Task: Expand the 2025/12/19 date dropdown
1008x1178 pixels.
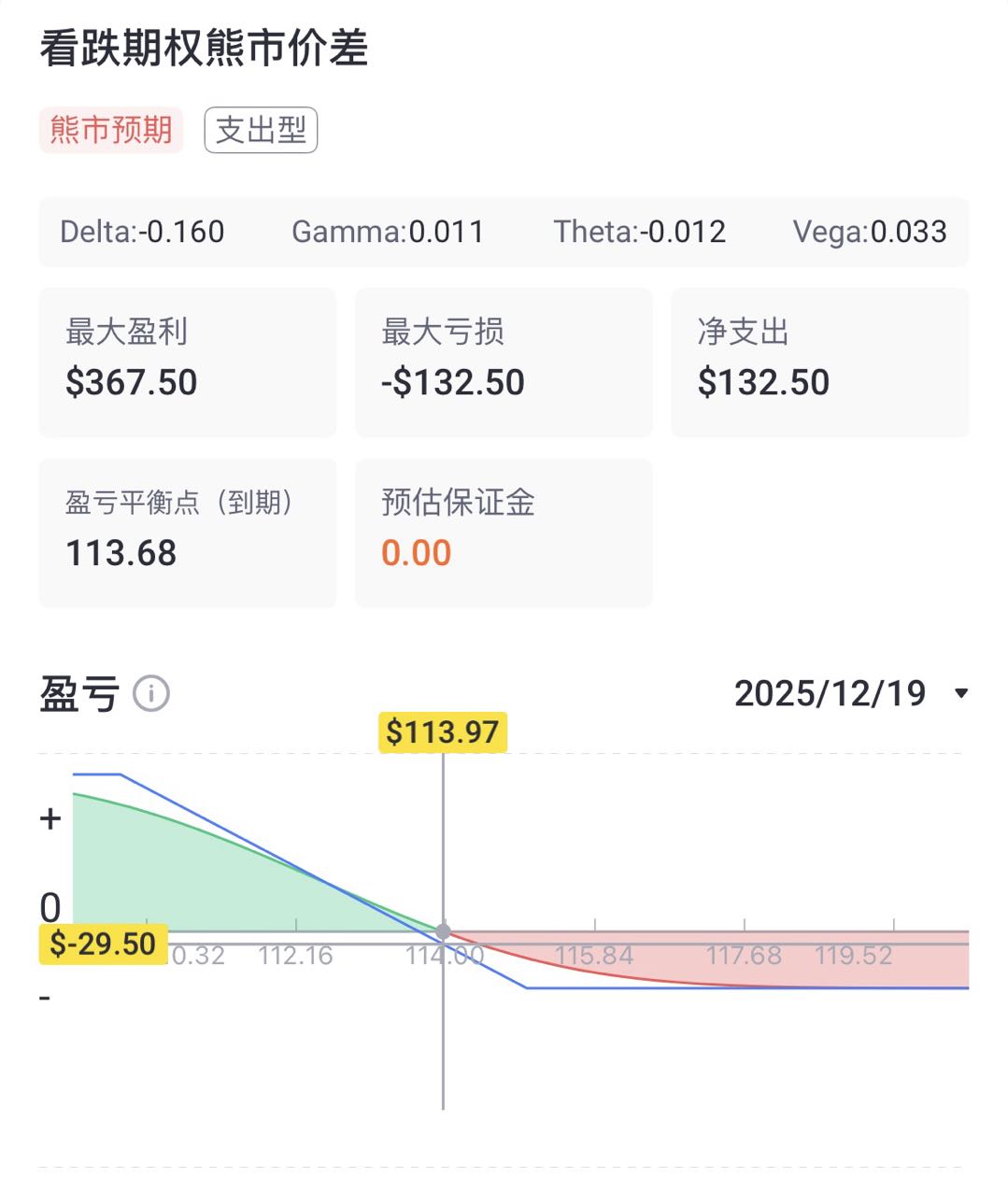Action: point(960,693)
